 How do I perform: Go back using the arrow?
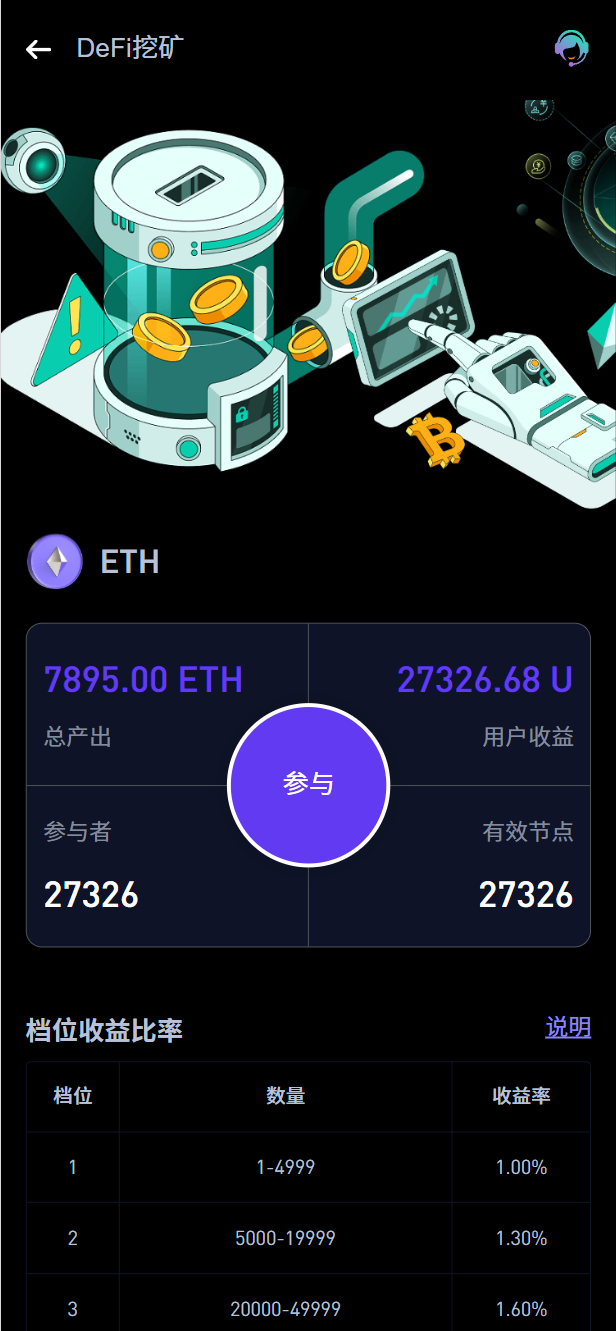[x=38, y=49]
